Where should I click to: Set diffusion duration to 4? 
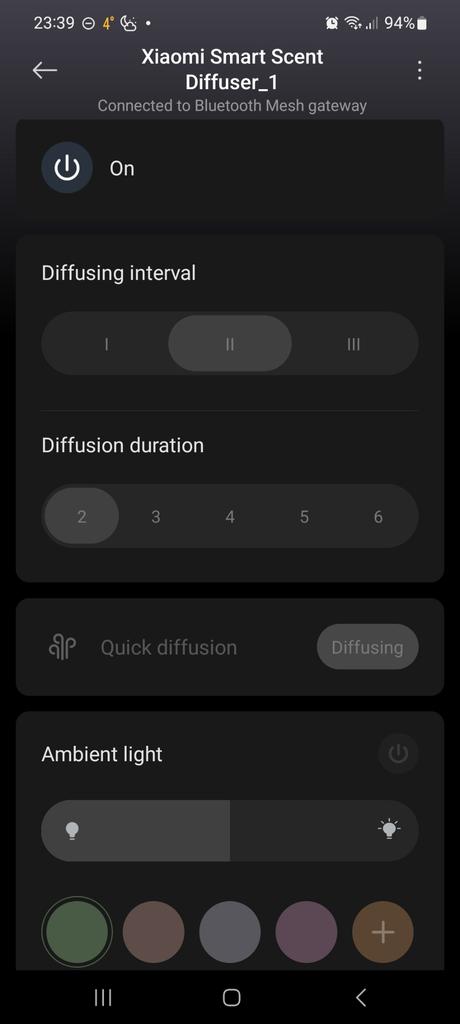230,517
